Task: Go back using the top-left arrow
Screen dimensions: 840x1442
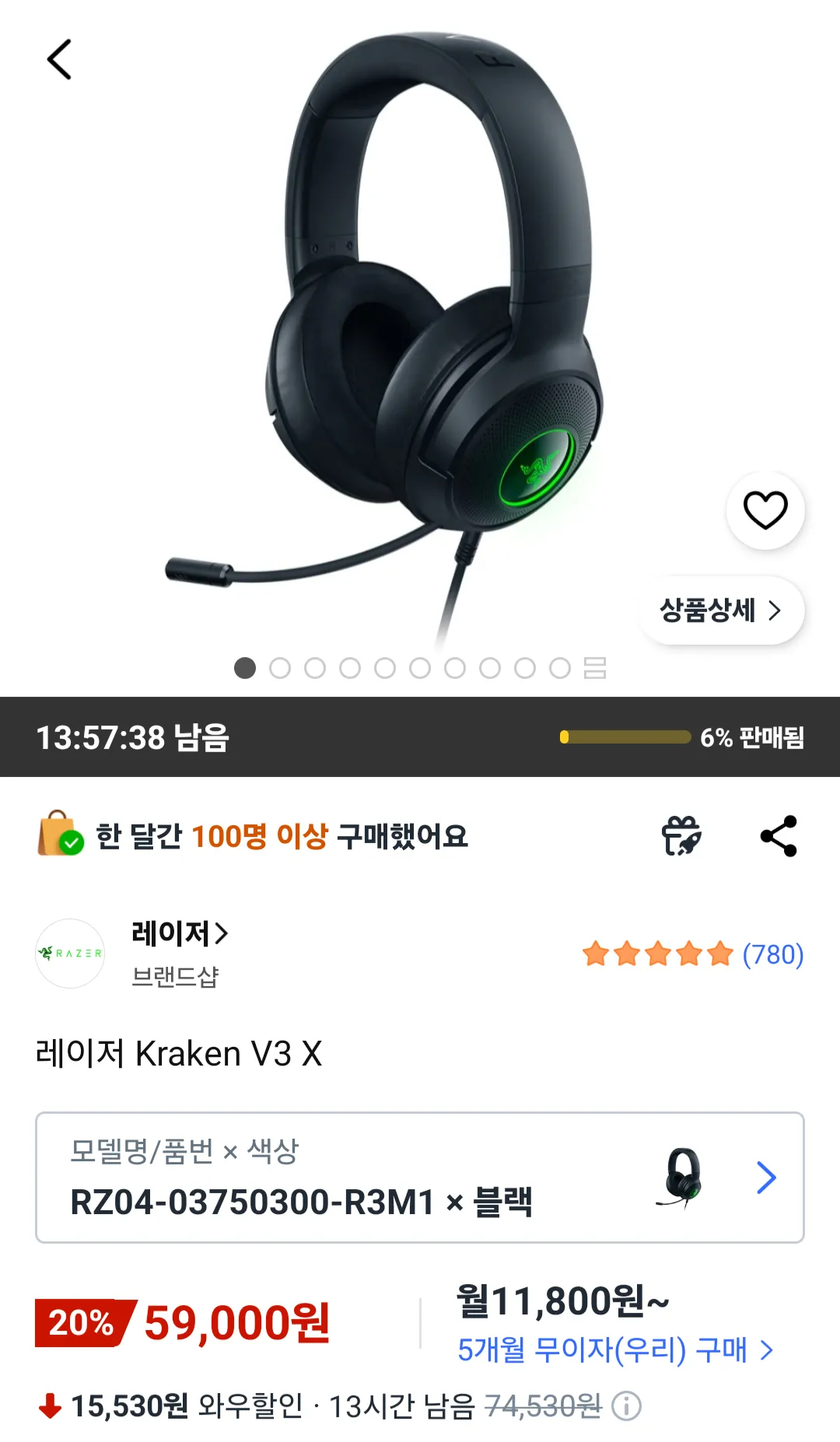Action: [59, 59]
